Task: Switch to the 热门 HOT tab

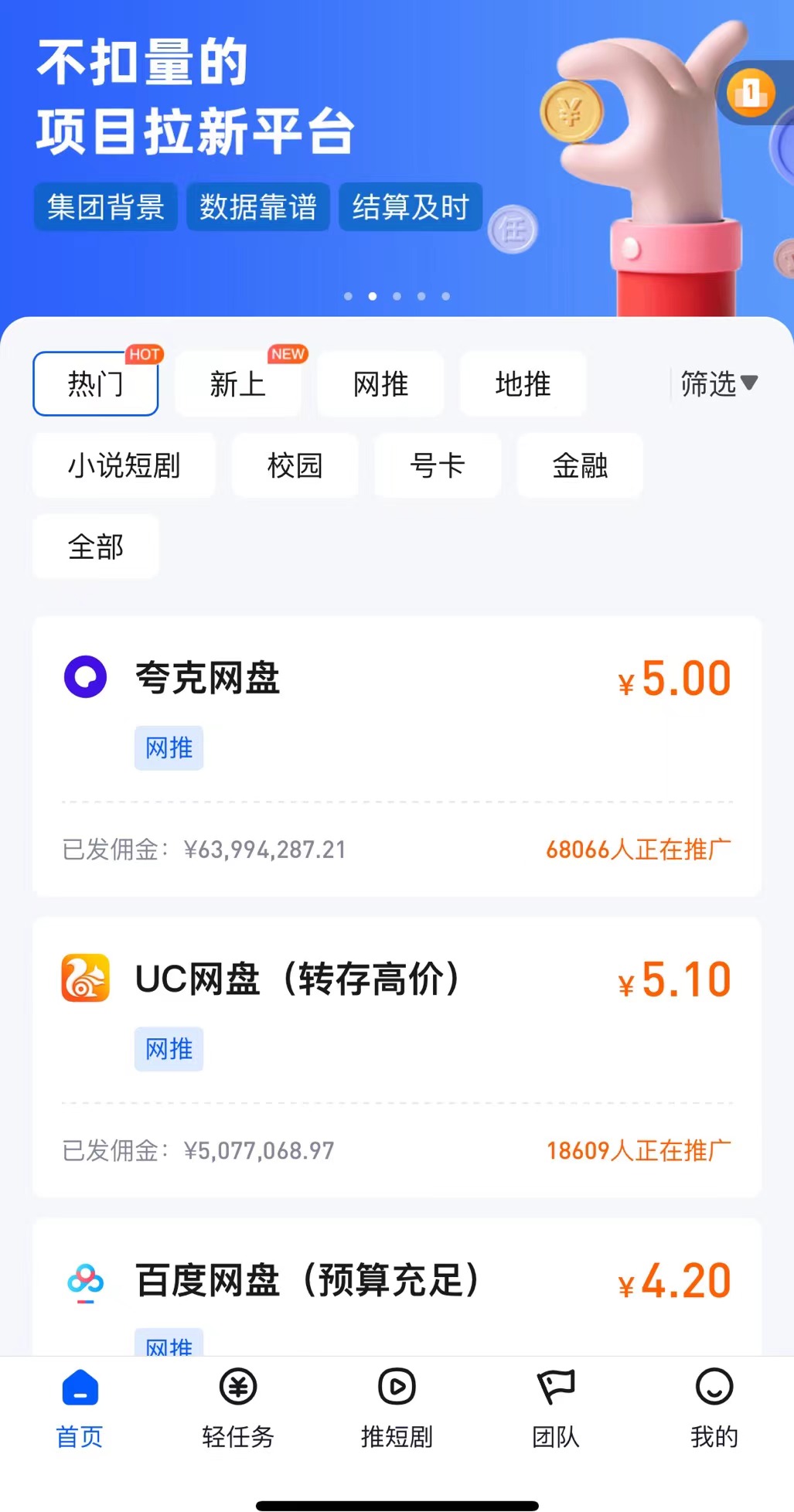Action: pyautogui.click(x=95, y=384)
